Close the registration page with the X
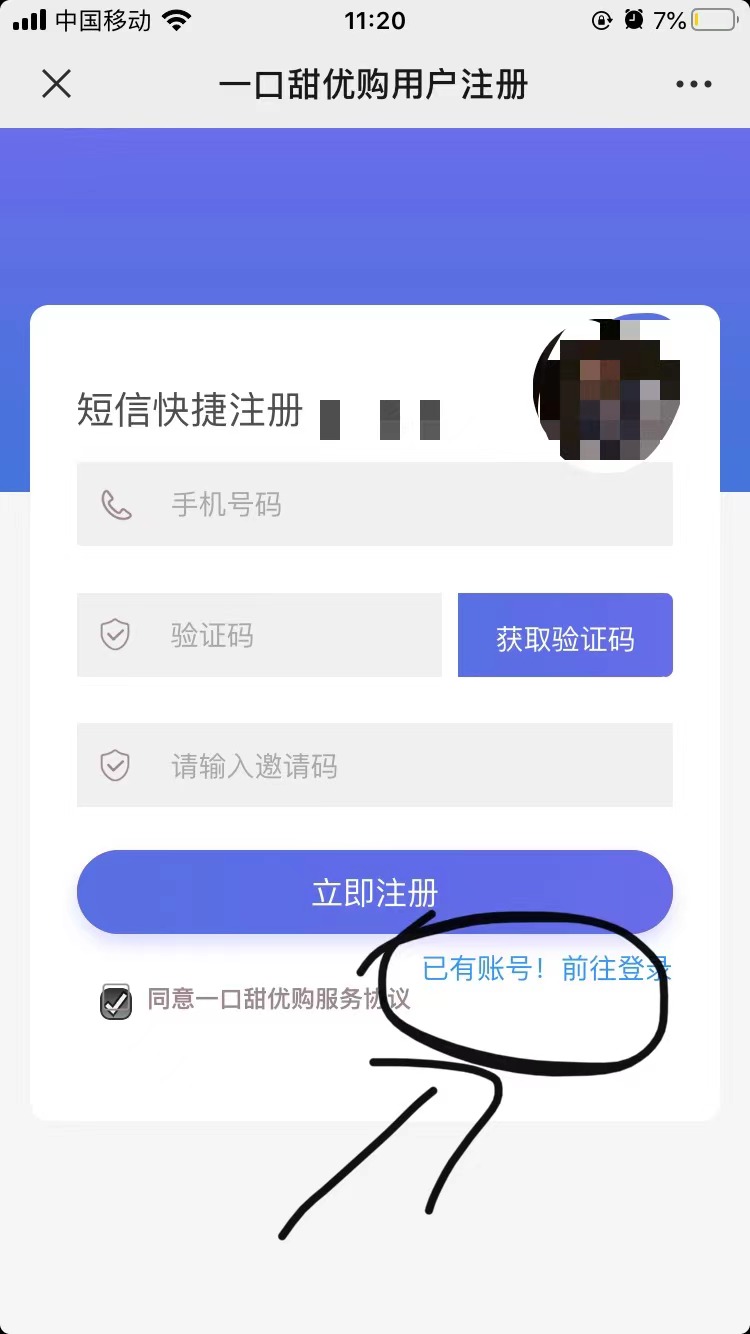Viewport: 750px width, 1334px height. pos(57,84)
